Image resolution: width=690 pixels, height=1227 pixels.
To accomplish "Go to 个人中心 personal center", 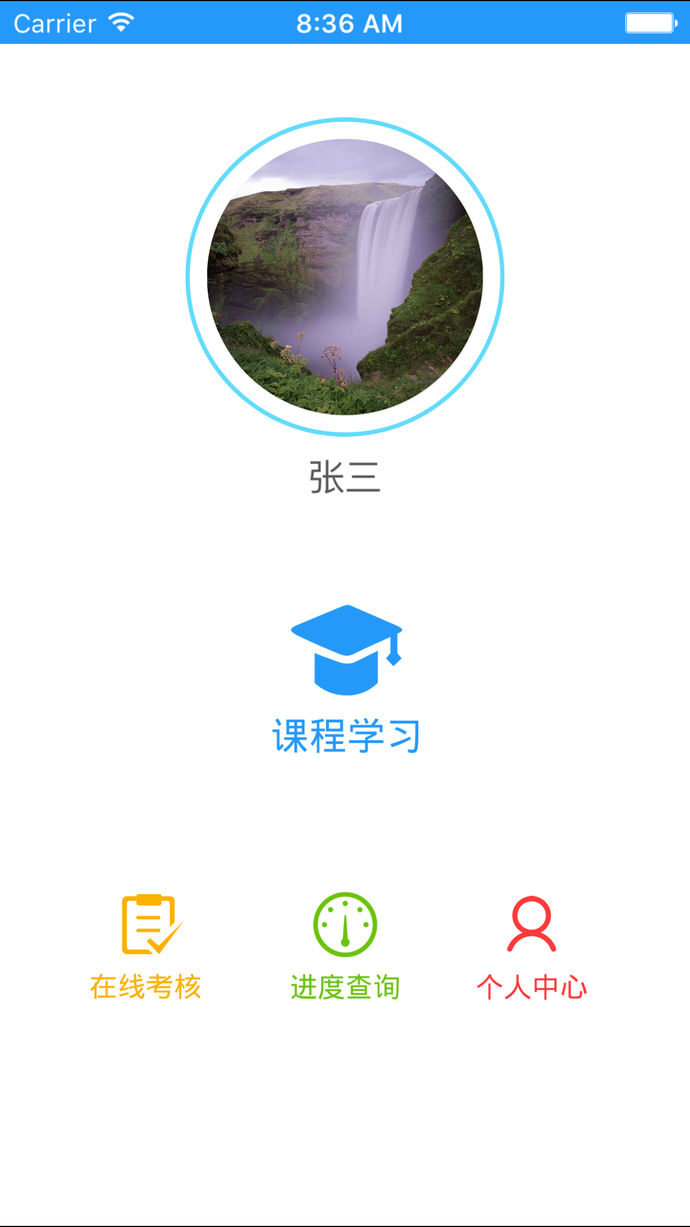I will (x=531, y=945).
